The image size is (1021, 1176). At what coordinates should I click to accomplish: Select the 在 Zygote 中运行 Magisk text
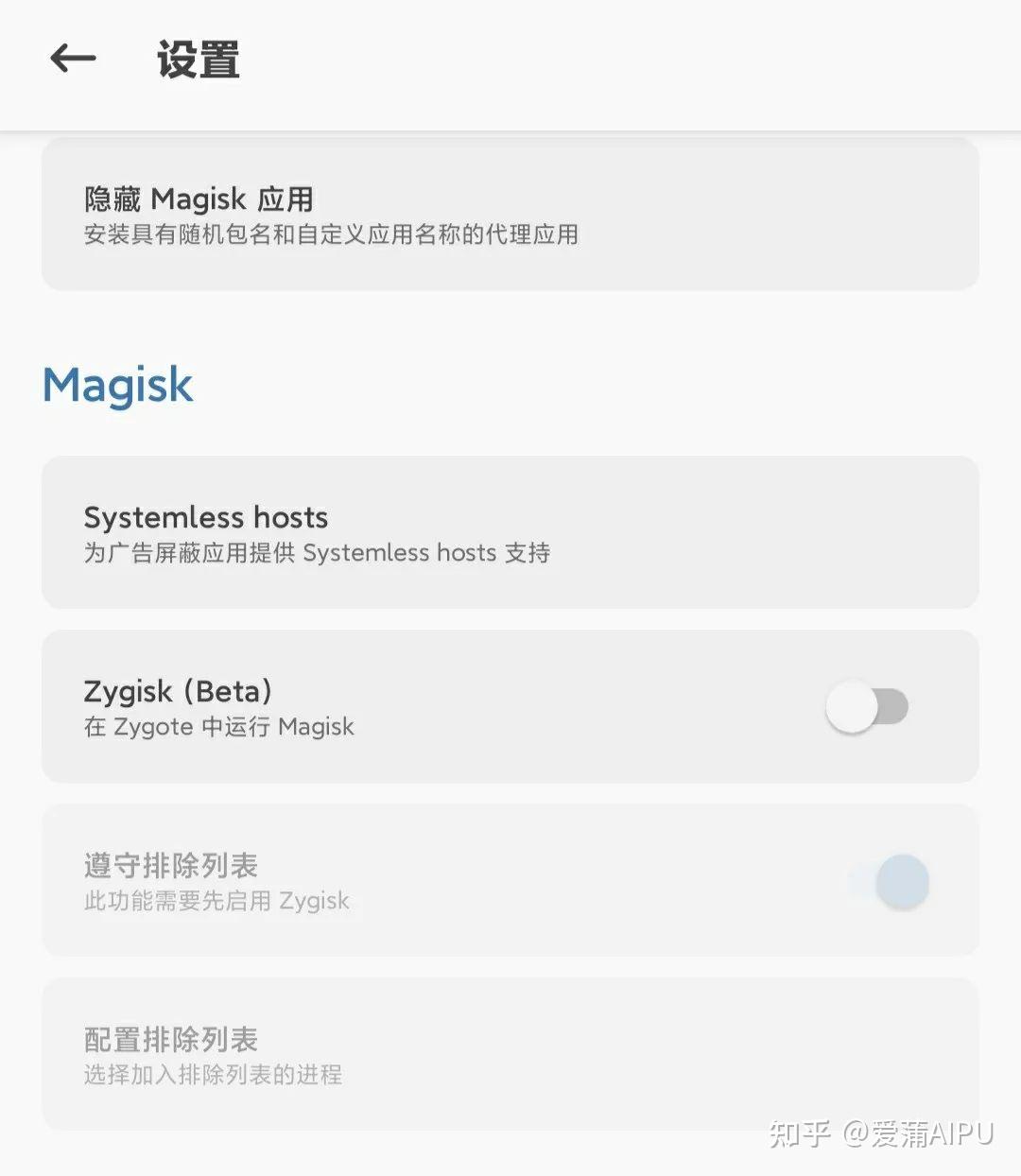pos(218,727)
